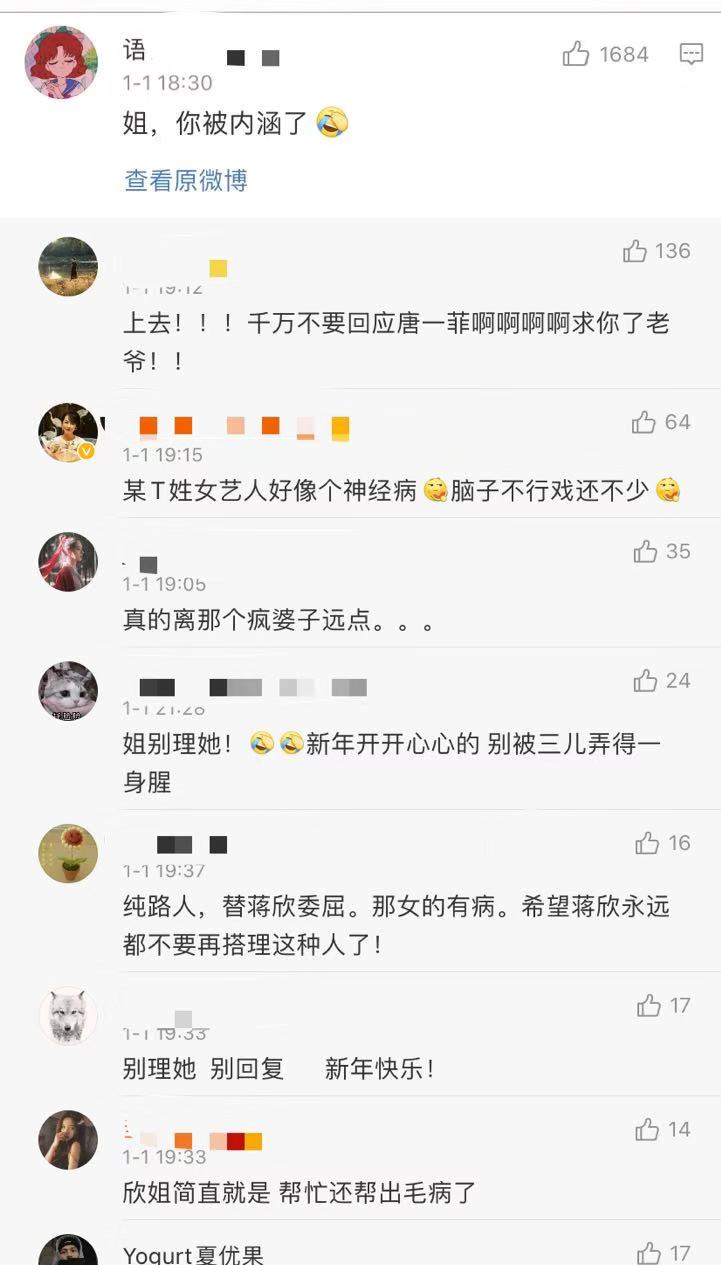Open the 查看原微博 link
The width and height of the screenshot is (721, 1265).
186,180
